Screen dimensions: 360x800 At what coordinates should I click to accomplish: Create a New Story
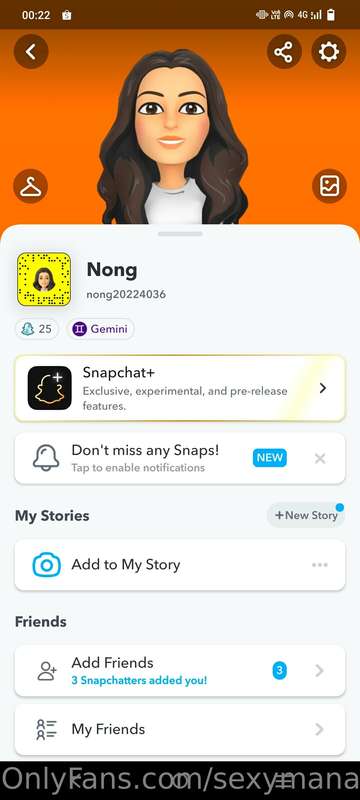pyautogui.click(x=306, y=515)
